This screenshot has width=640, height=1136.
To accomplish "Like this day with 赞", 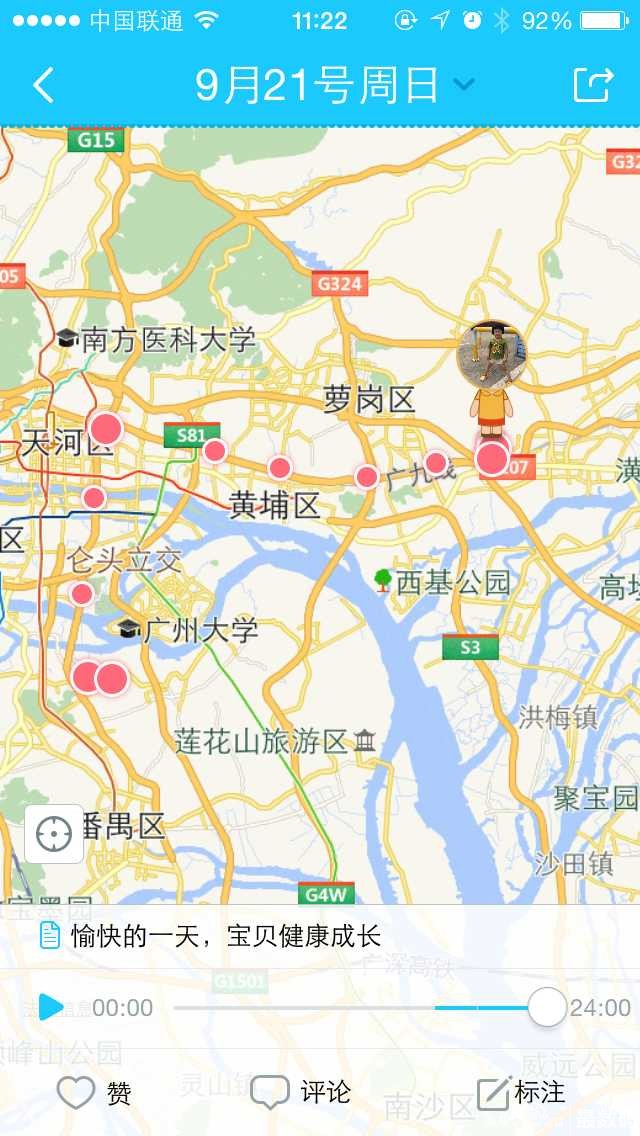I will pos(94,1093).
